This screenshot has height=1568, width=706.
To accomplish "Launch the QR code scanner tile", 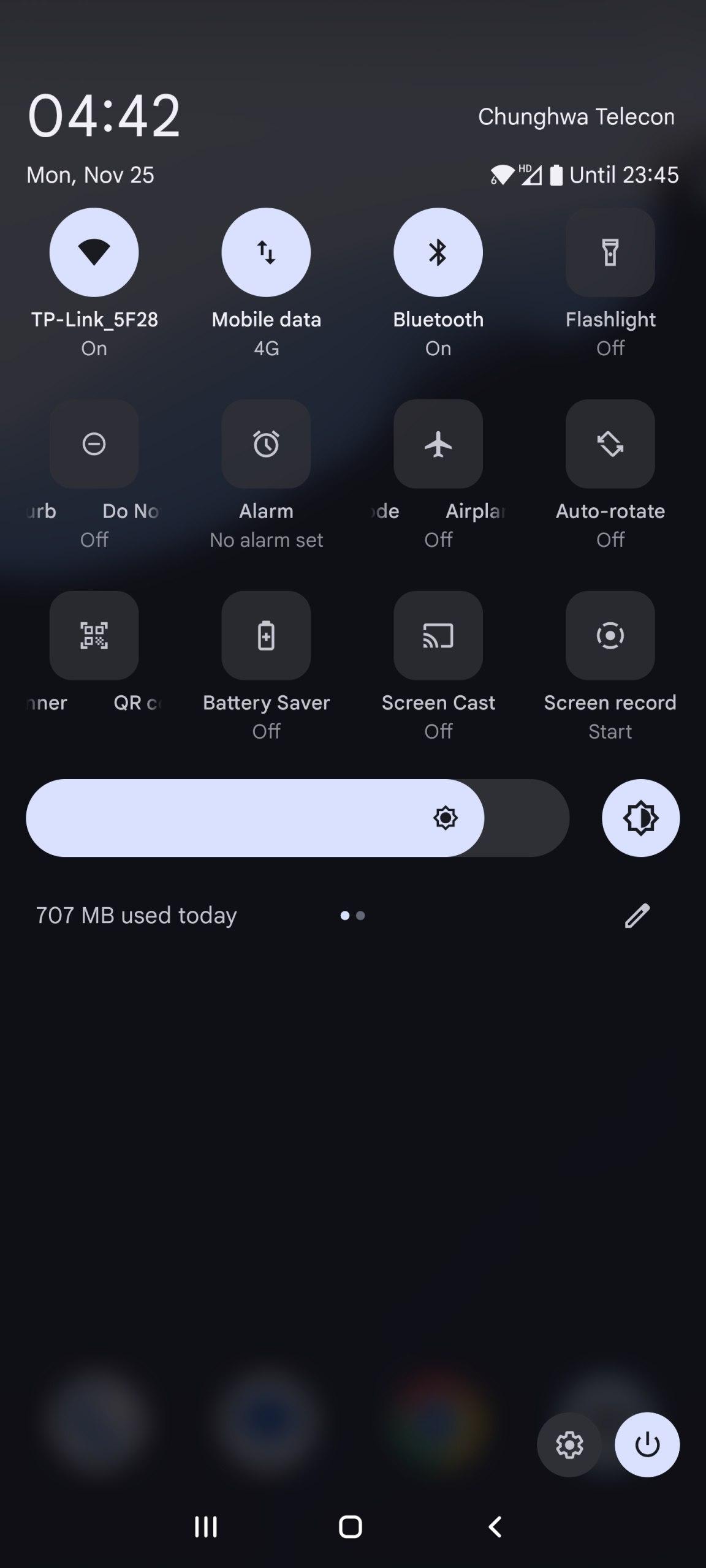I will point(94,636).
